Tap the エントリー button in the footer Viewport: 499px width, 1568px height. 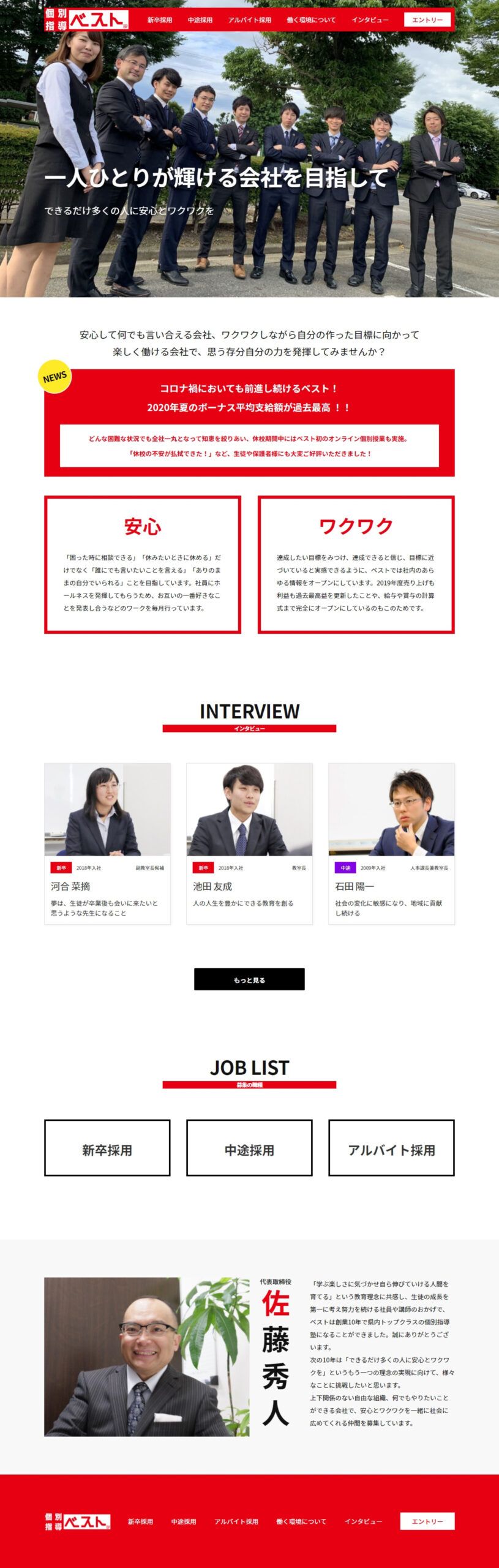(427, 1521)
